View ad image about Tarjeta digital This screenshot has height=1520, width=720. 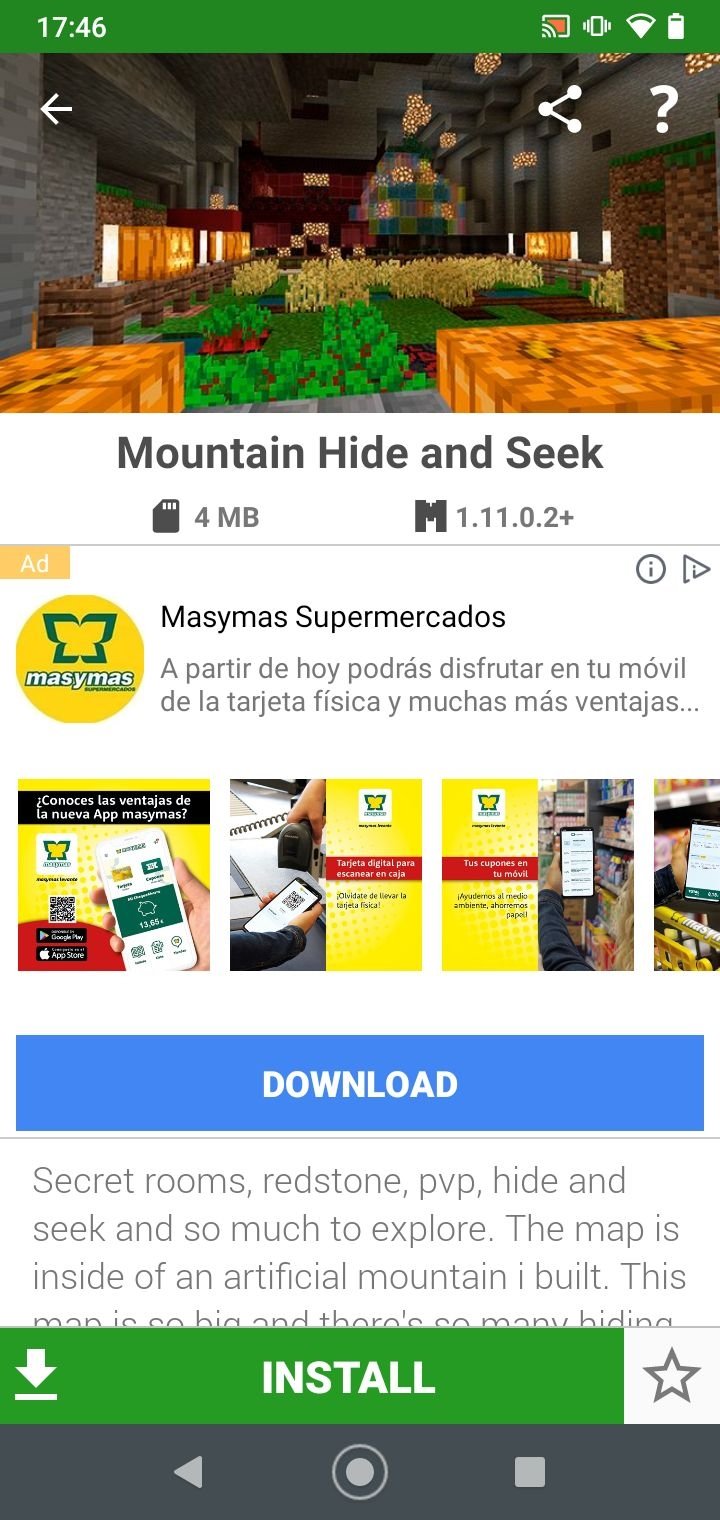click(x=326, y=875)
